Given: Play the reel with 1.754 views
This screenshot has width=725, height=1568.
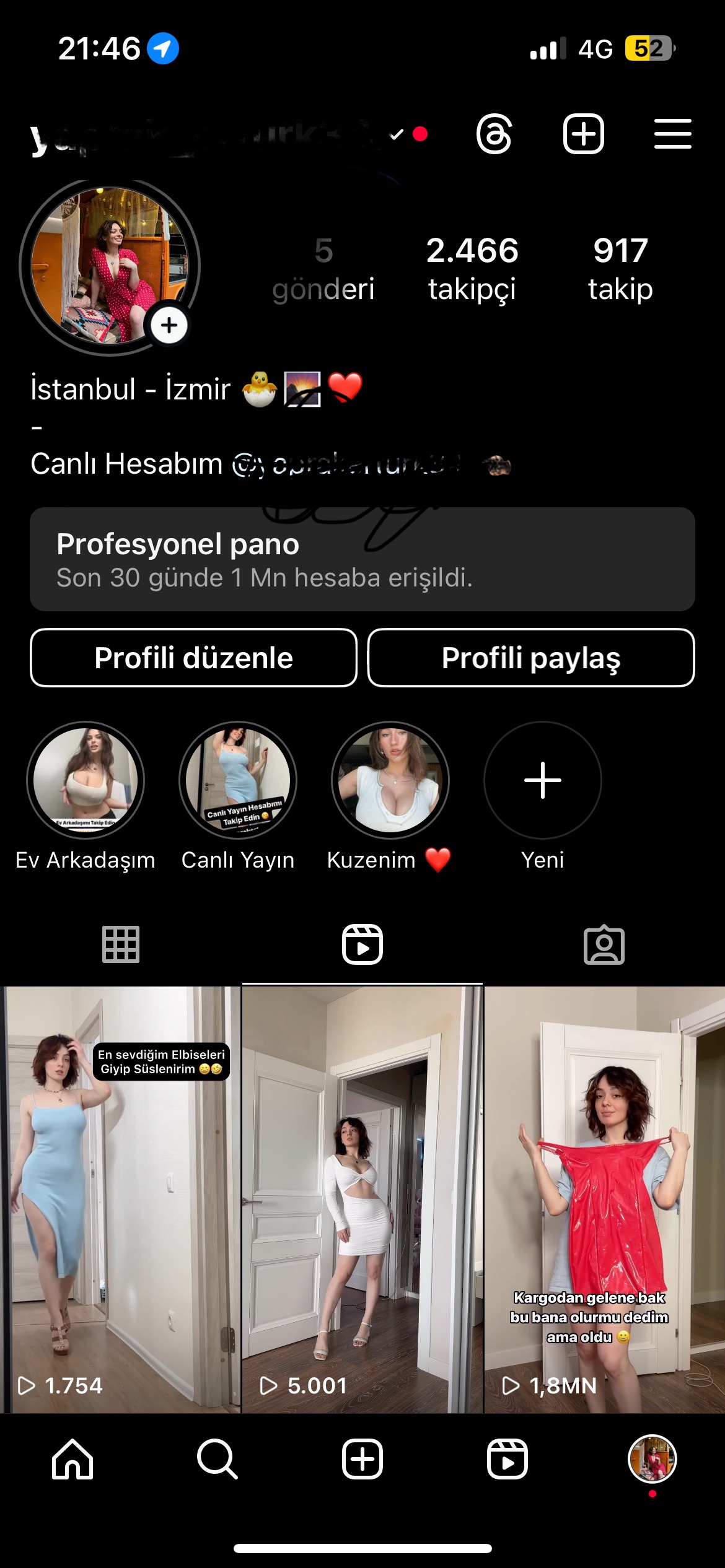Looking at the screenshot, I should coord(120,1200).
